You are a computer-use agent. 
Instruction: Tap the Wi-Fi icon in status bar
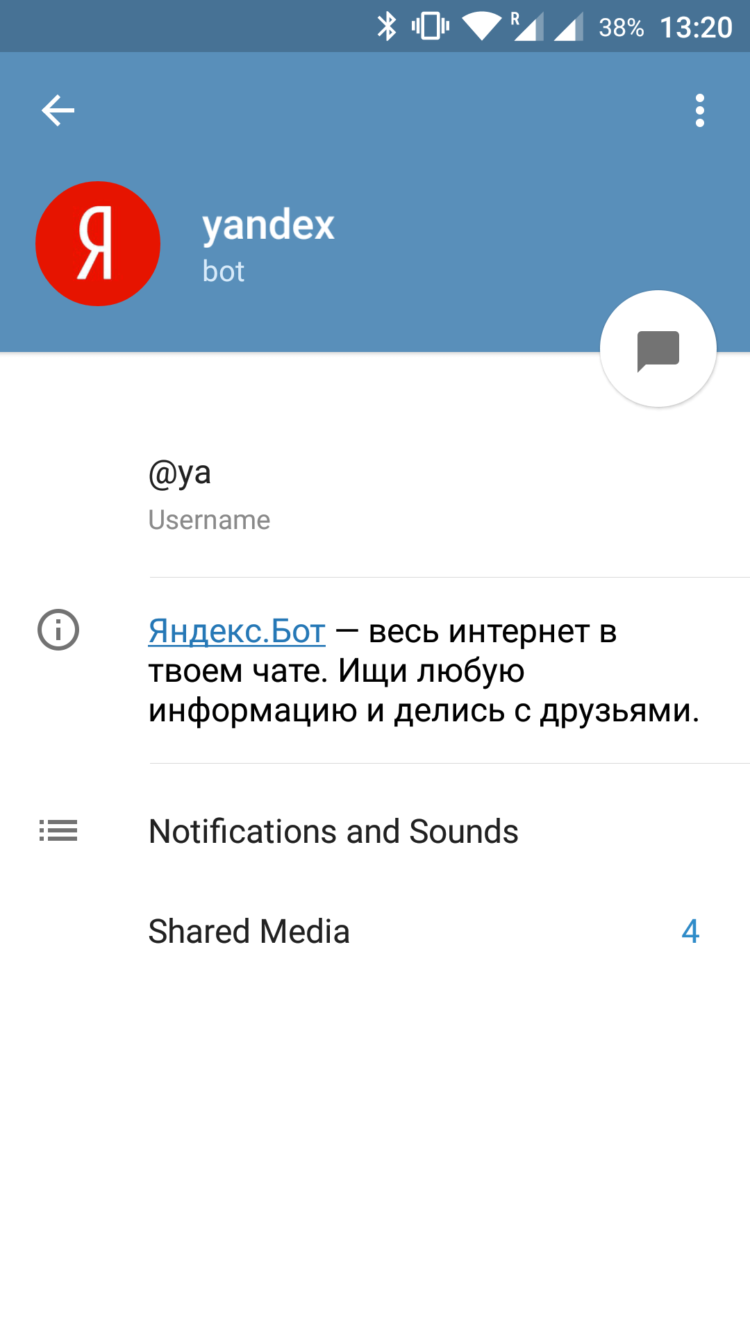[x=482, y=26]
